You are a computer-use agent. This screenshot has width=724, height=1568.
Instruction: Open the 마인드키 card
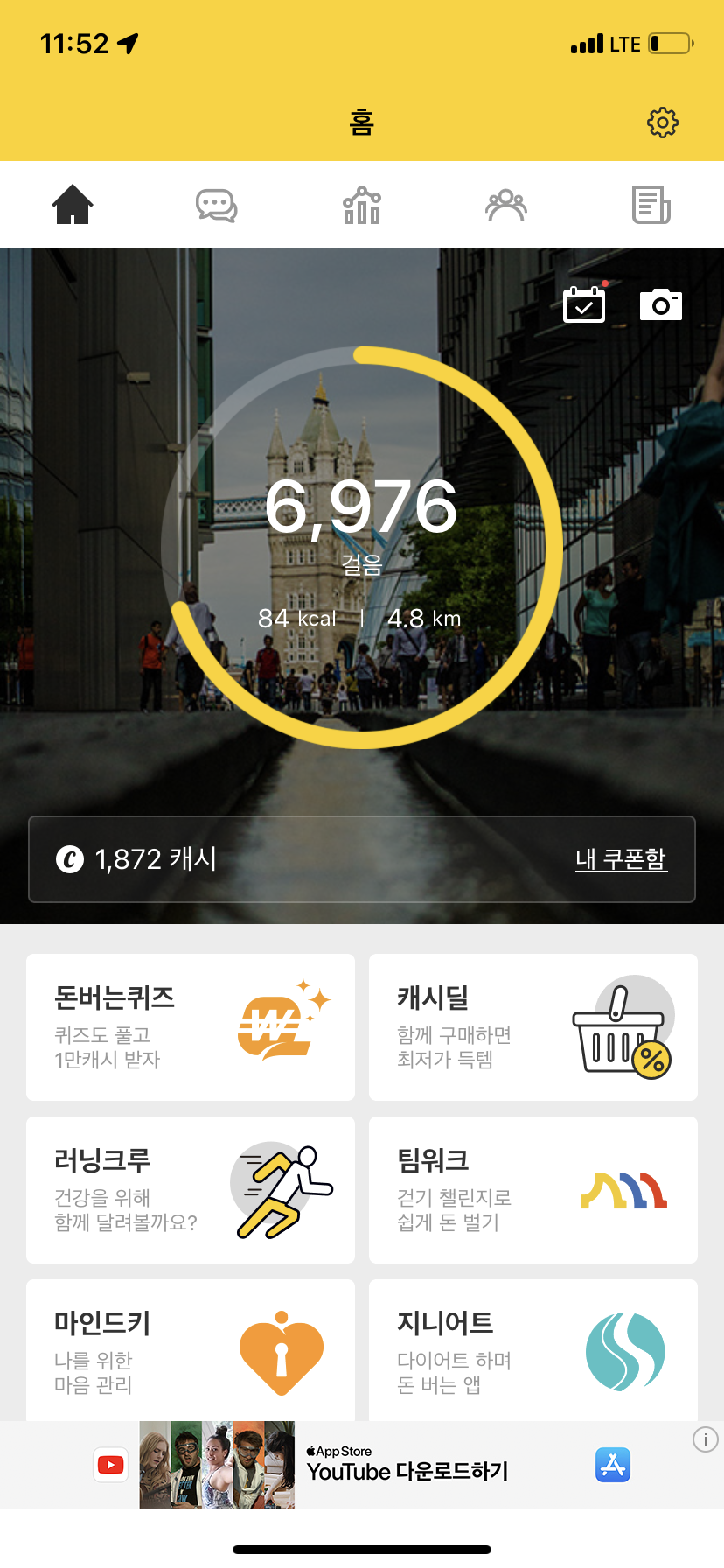(x=191, y=1352)
